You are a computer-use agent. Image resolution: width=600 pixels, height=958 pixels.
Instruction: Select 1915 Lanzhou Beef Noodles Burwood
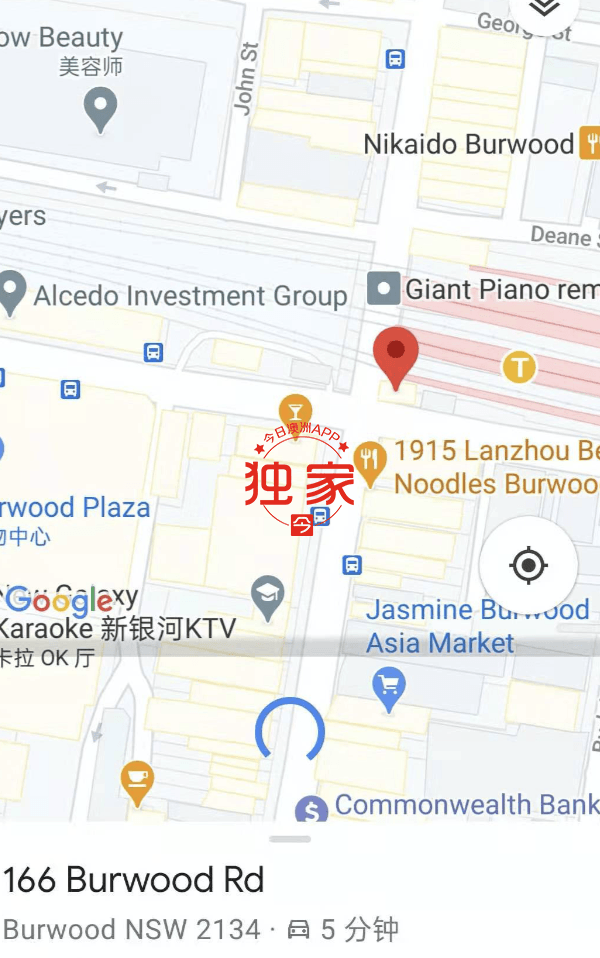tap(372, 462)
